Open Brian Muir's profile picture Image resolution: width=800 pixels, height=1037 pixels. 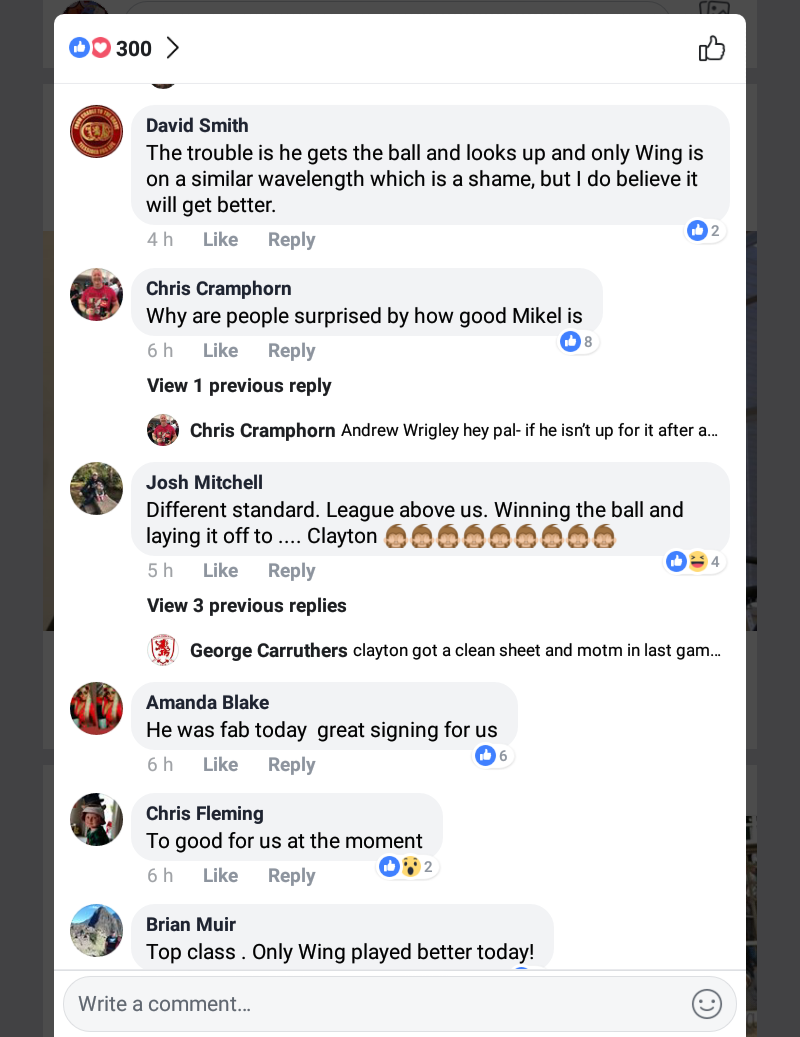tap(96, 930)
